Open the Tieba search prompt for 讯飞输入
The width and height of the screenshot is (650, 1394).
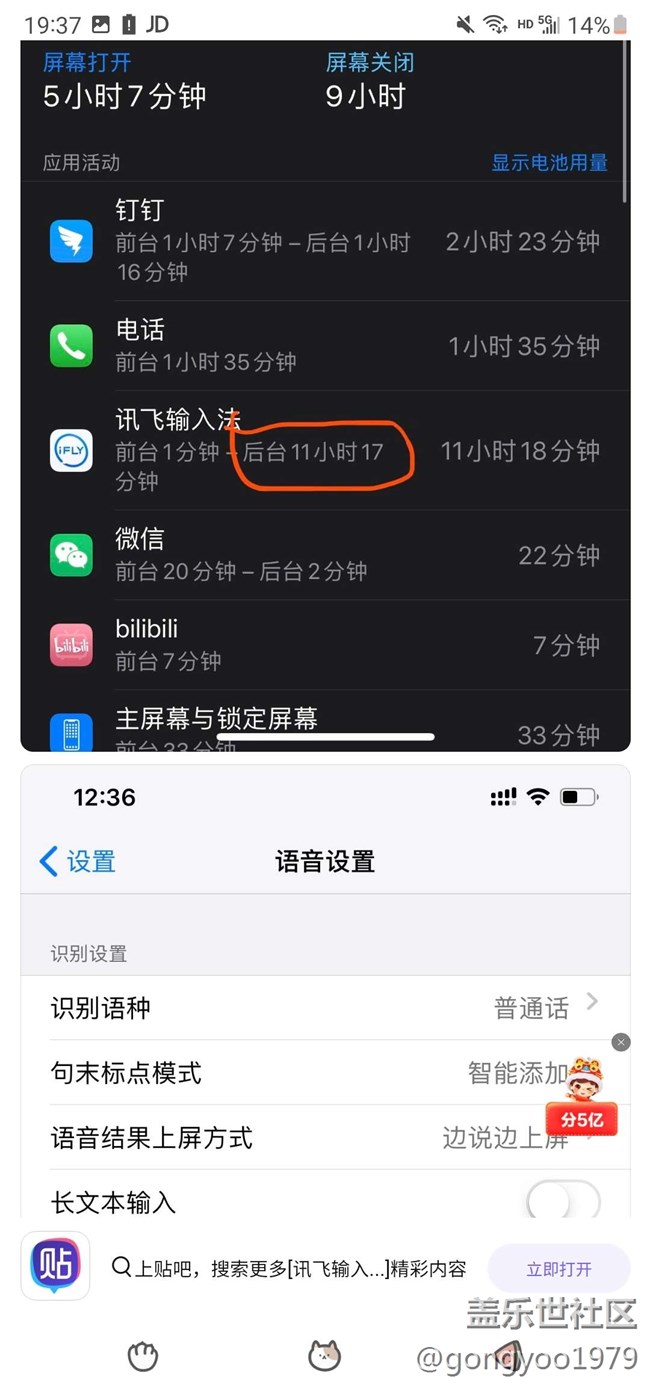[x=290, y=1269]
